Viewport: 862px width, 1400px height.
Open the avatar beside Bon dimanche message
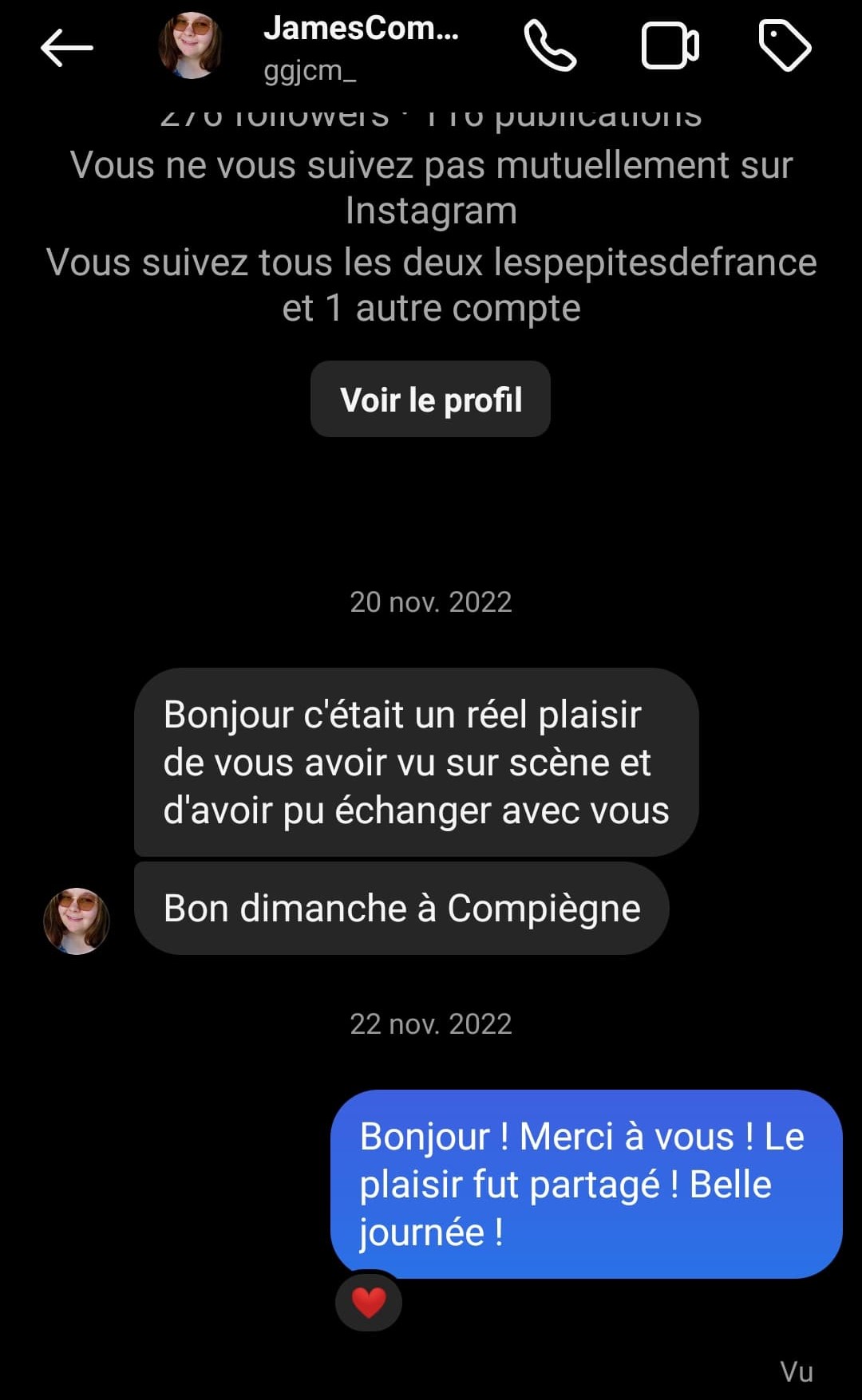pyautogui.click(x=77, y=921)
